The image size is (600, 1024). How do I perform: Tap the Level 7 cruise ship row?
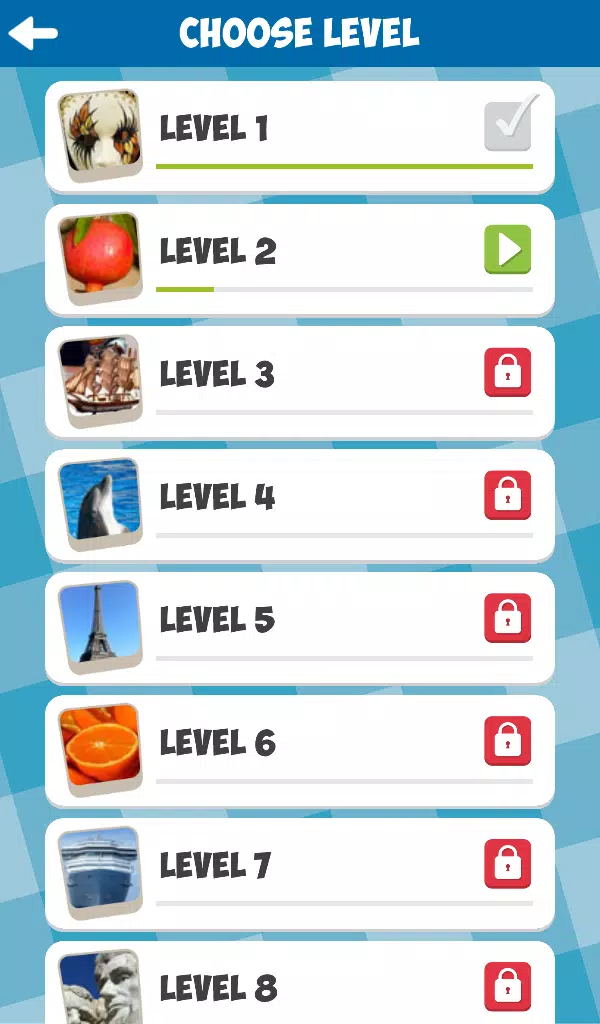300,873
